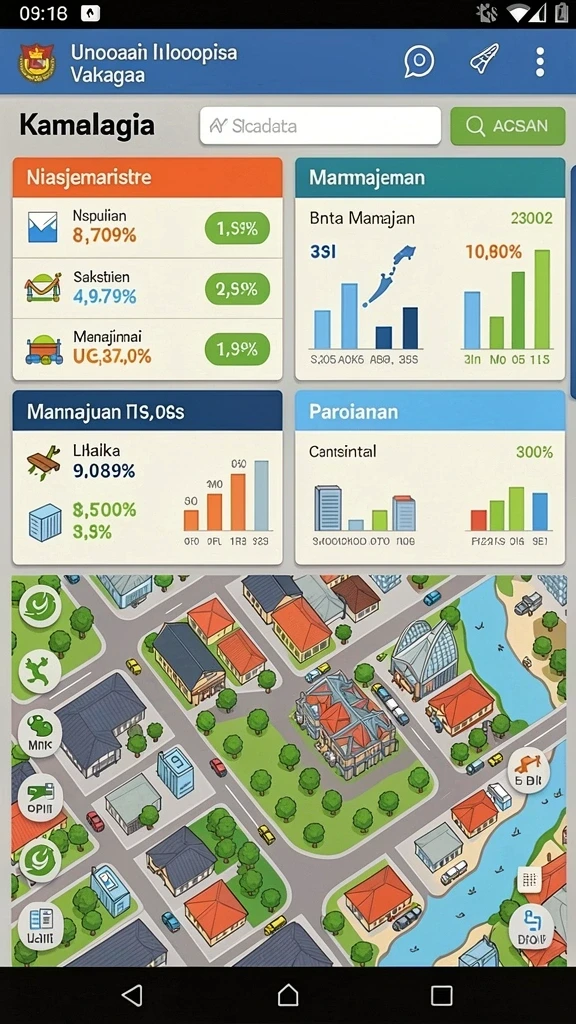Open the chat bubble icon in the app bar

click(x=419, y=61)
